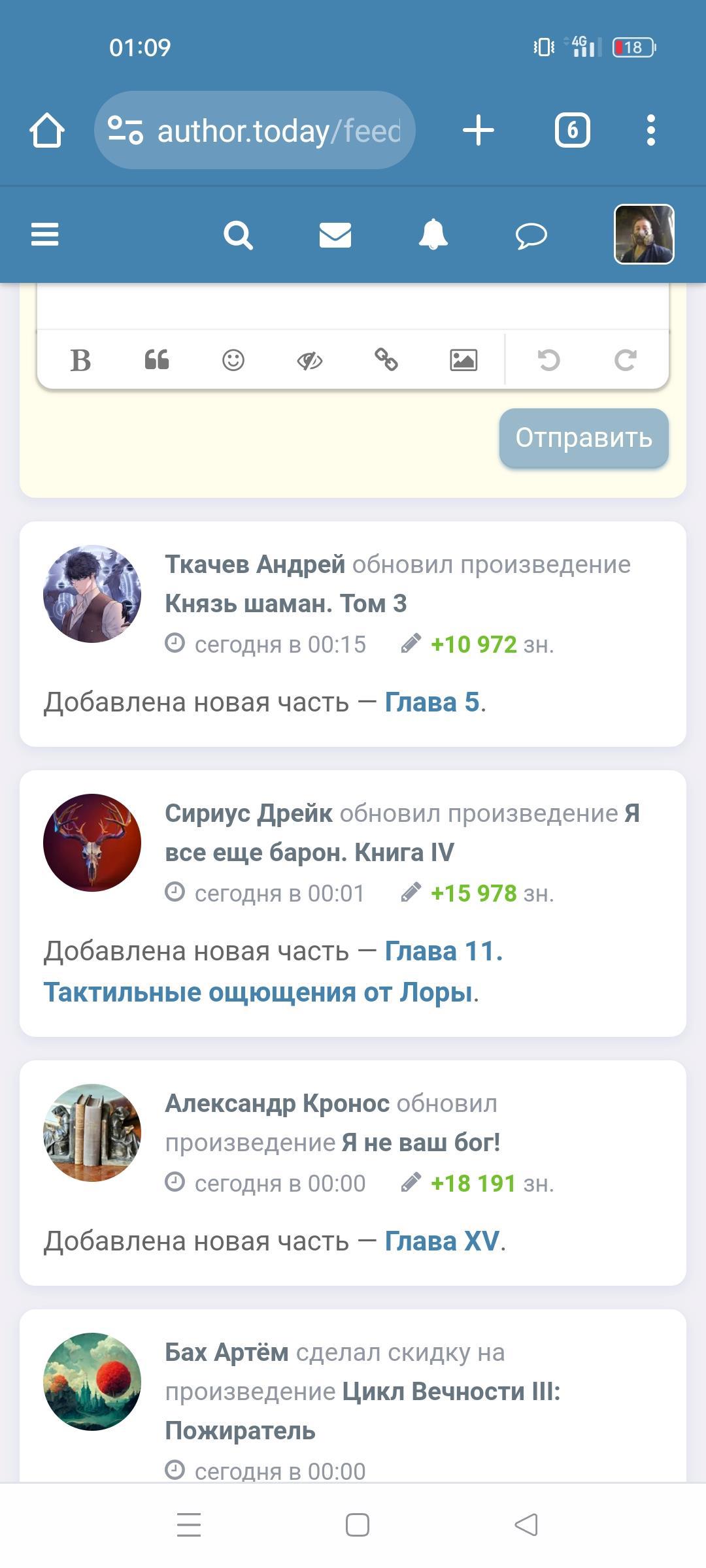Open browser tab switcher showing 6
This screenshot has height=1568, width=706.
pyautogui.click(x=572, y=130)
